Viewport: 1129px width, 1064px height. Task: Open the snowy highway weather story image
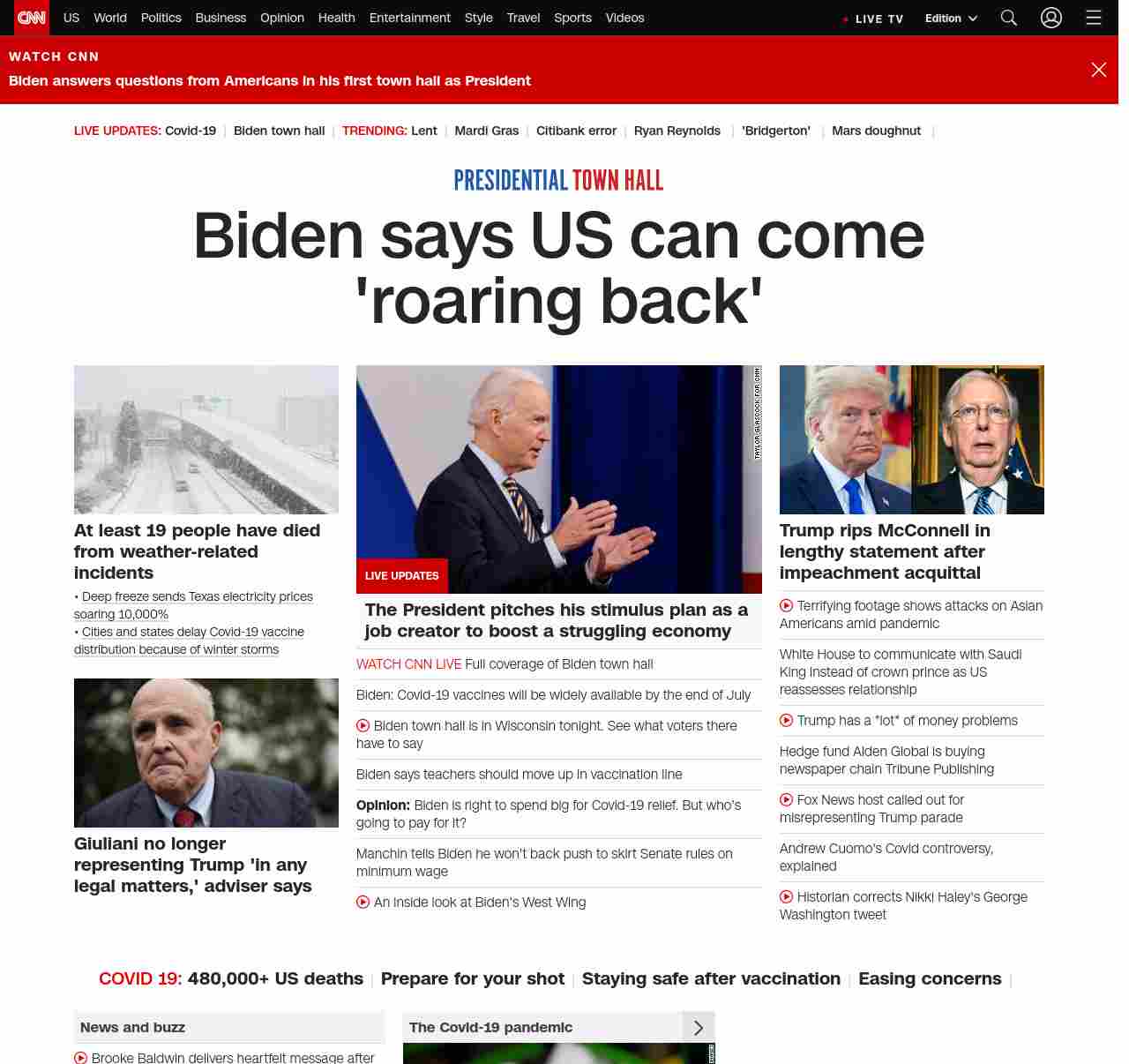206,439
